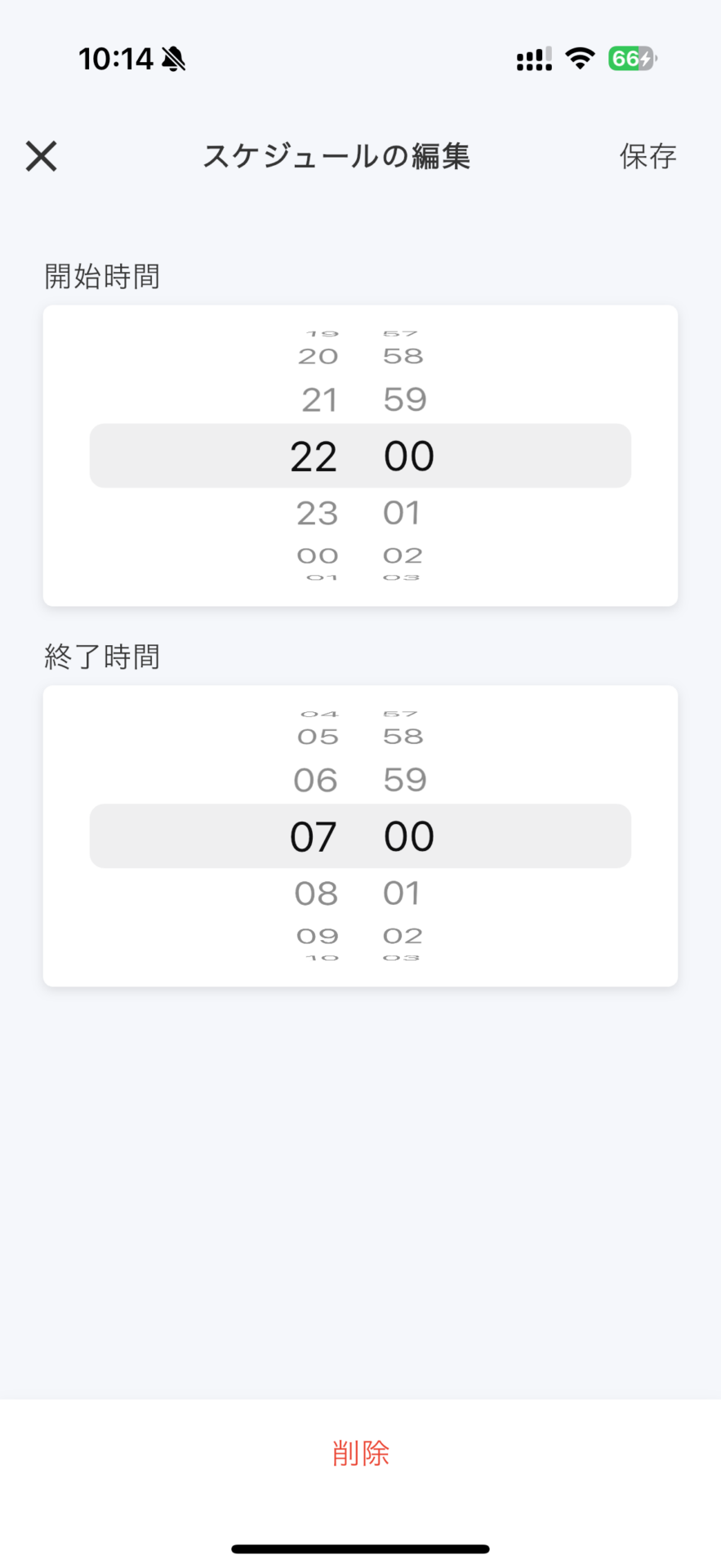
Task: Tap 保存 to save the schedule
Action: click(648, 156)
